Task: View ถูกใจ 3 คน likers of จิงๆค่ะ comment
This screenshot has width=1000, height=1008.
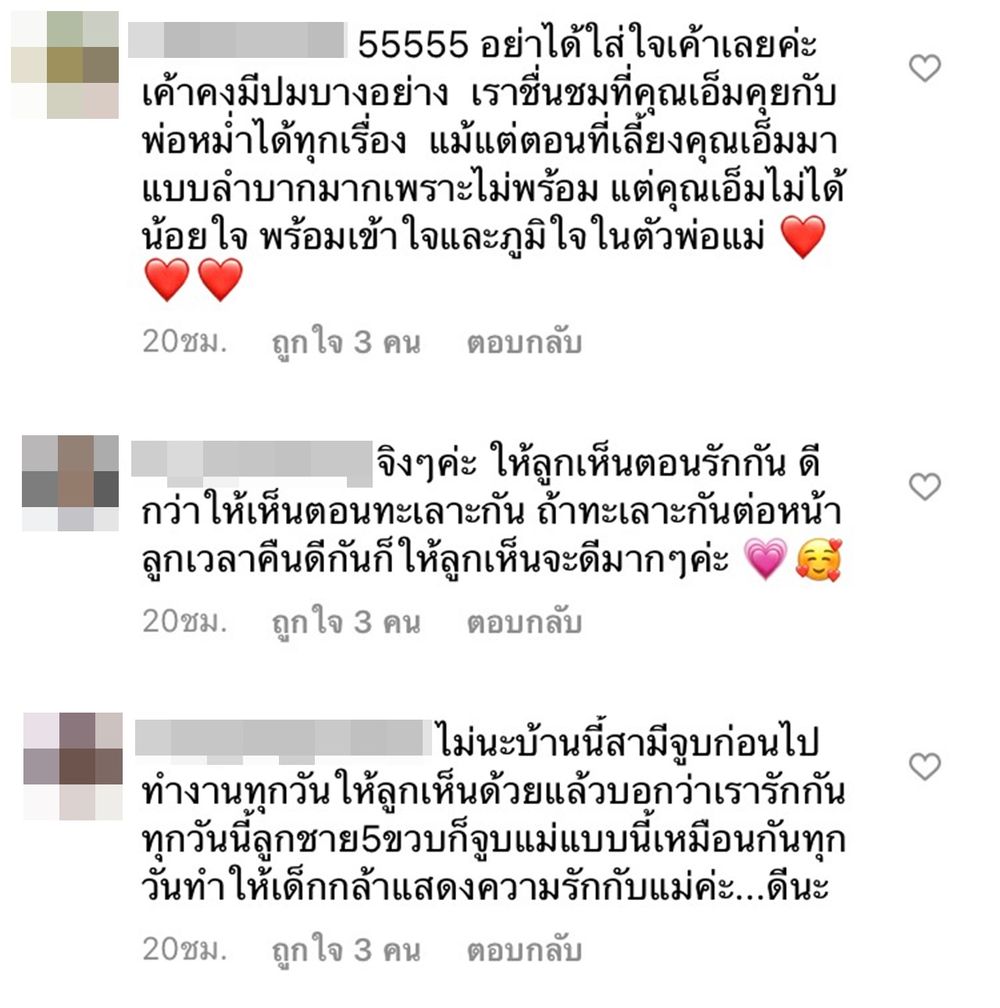Action: tap(346, 622)
